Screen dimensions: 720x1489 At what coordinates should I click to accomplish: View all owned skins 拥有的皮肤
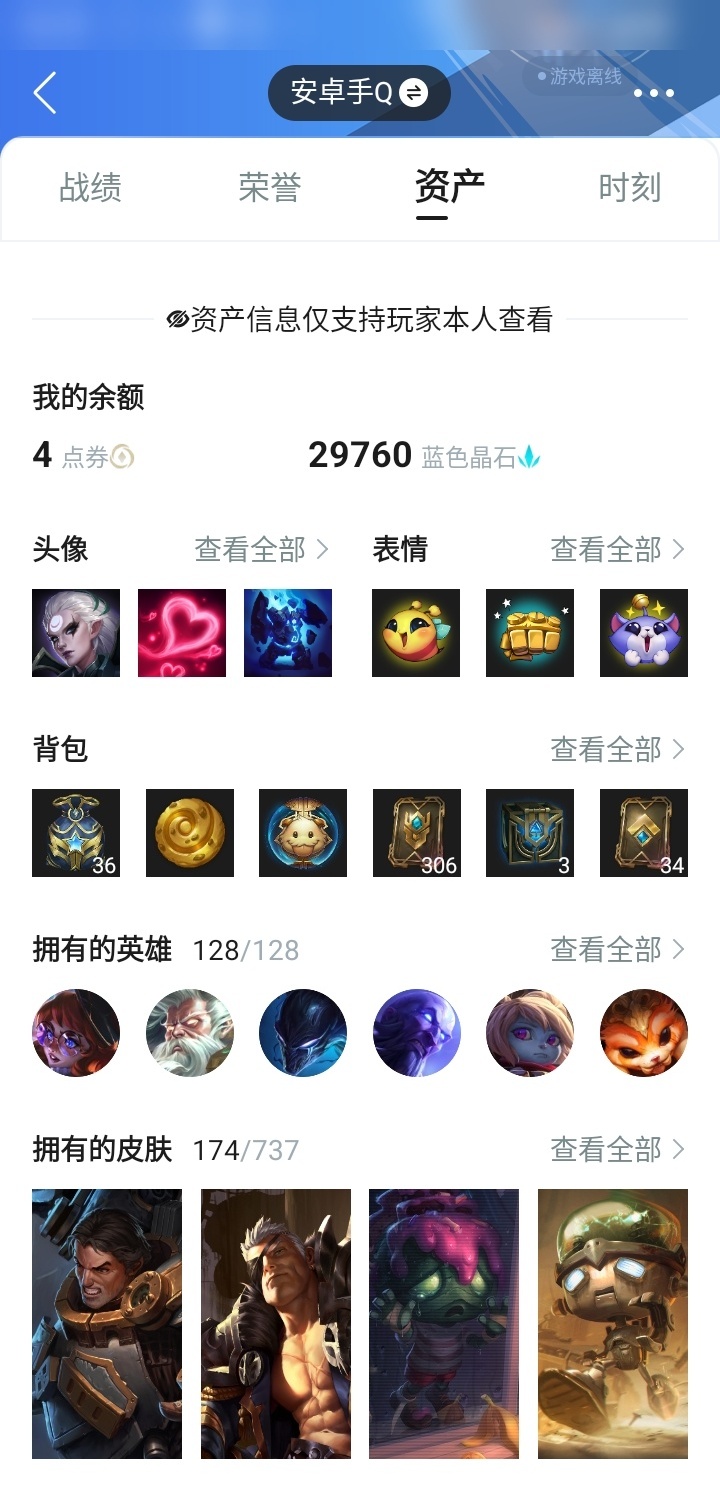tap(618, 1149)
